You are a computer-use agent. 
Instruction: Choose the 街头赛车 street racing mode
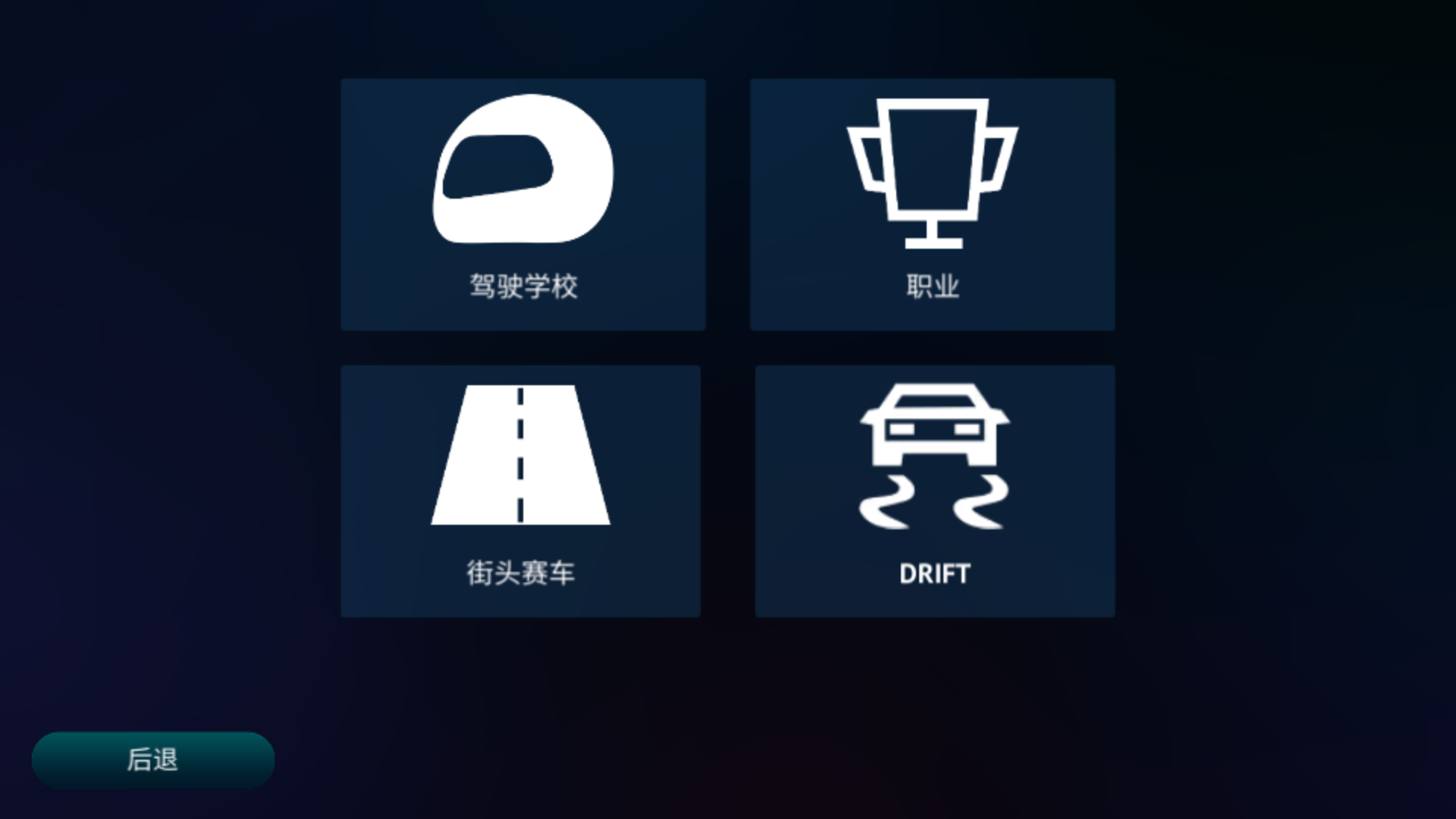tap(521, 491)
